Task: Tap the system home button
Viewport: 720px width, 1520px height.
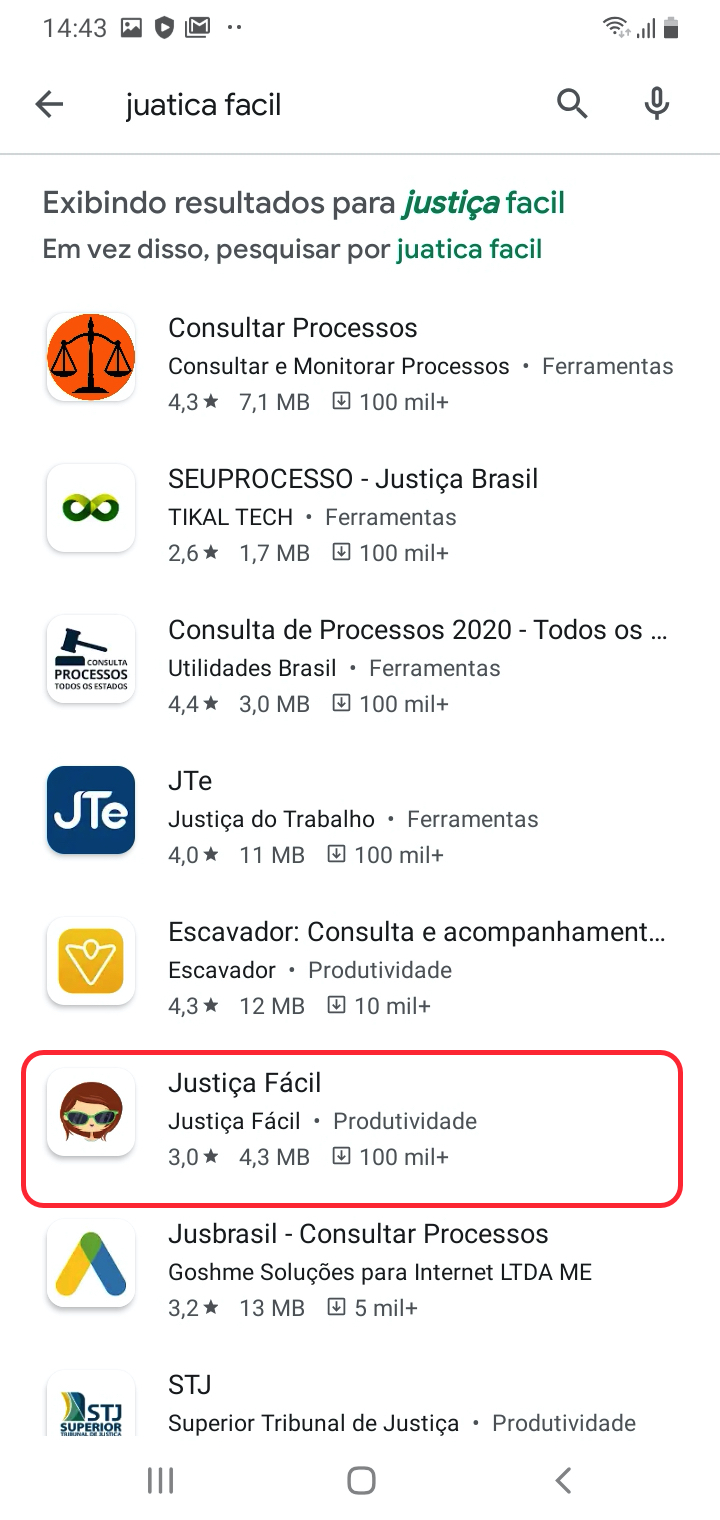Action: [361, 1480]
